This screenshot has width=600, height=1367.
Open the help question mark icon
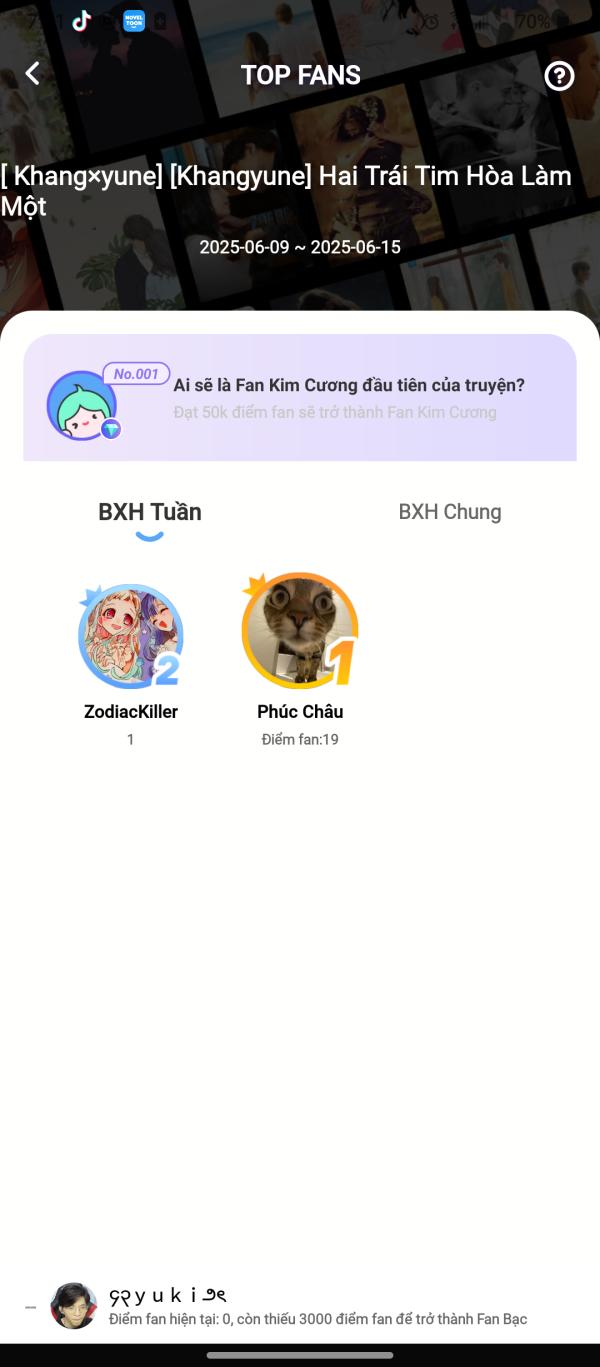pos(559,76)
